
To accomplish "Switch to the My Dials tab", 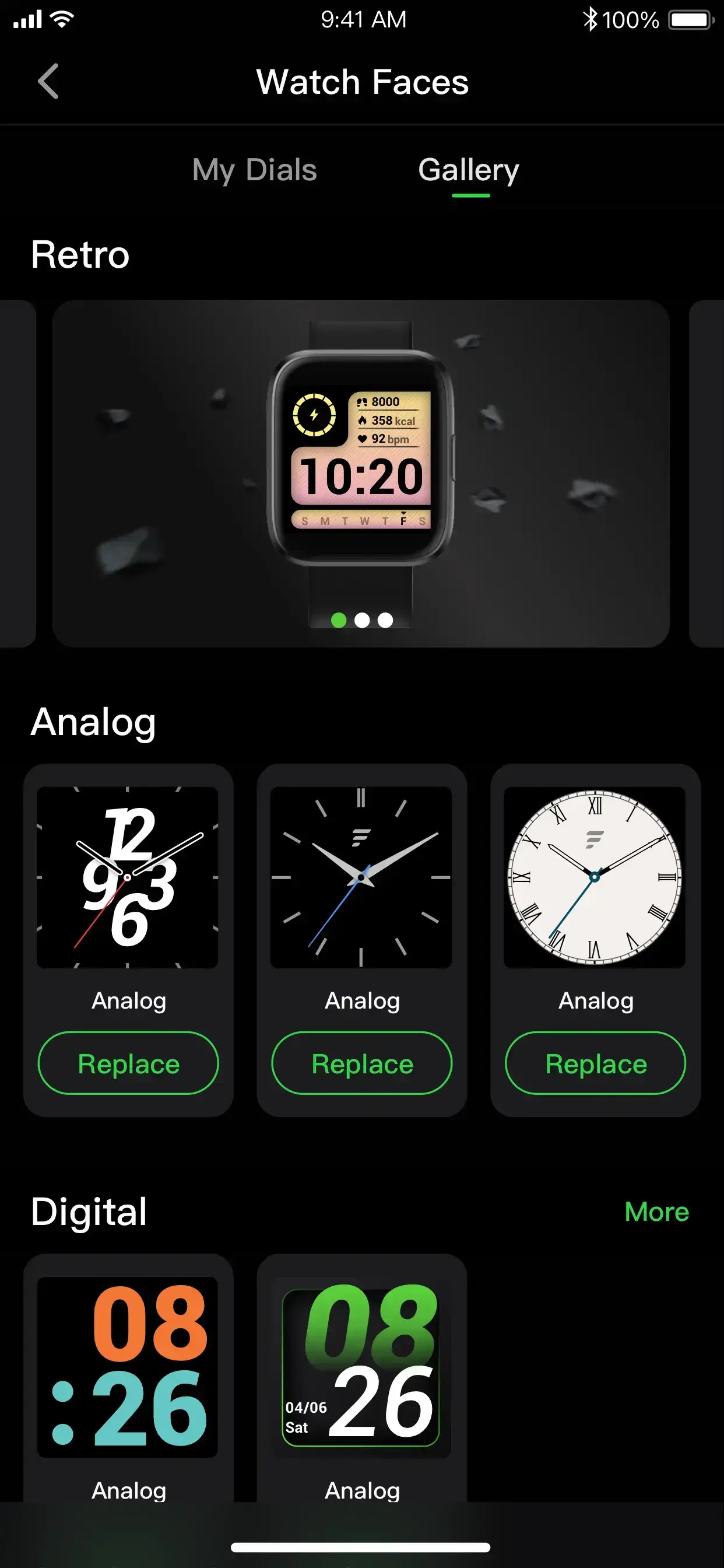I will 253,170.
